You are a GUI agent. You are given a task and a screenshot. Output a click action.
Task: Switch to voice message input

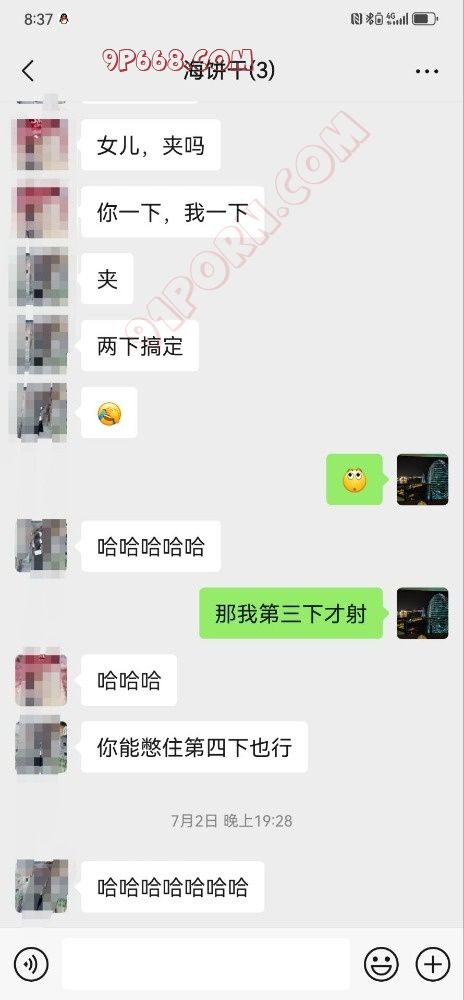click(31, 964)
